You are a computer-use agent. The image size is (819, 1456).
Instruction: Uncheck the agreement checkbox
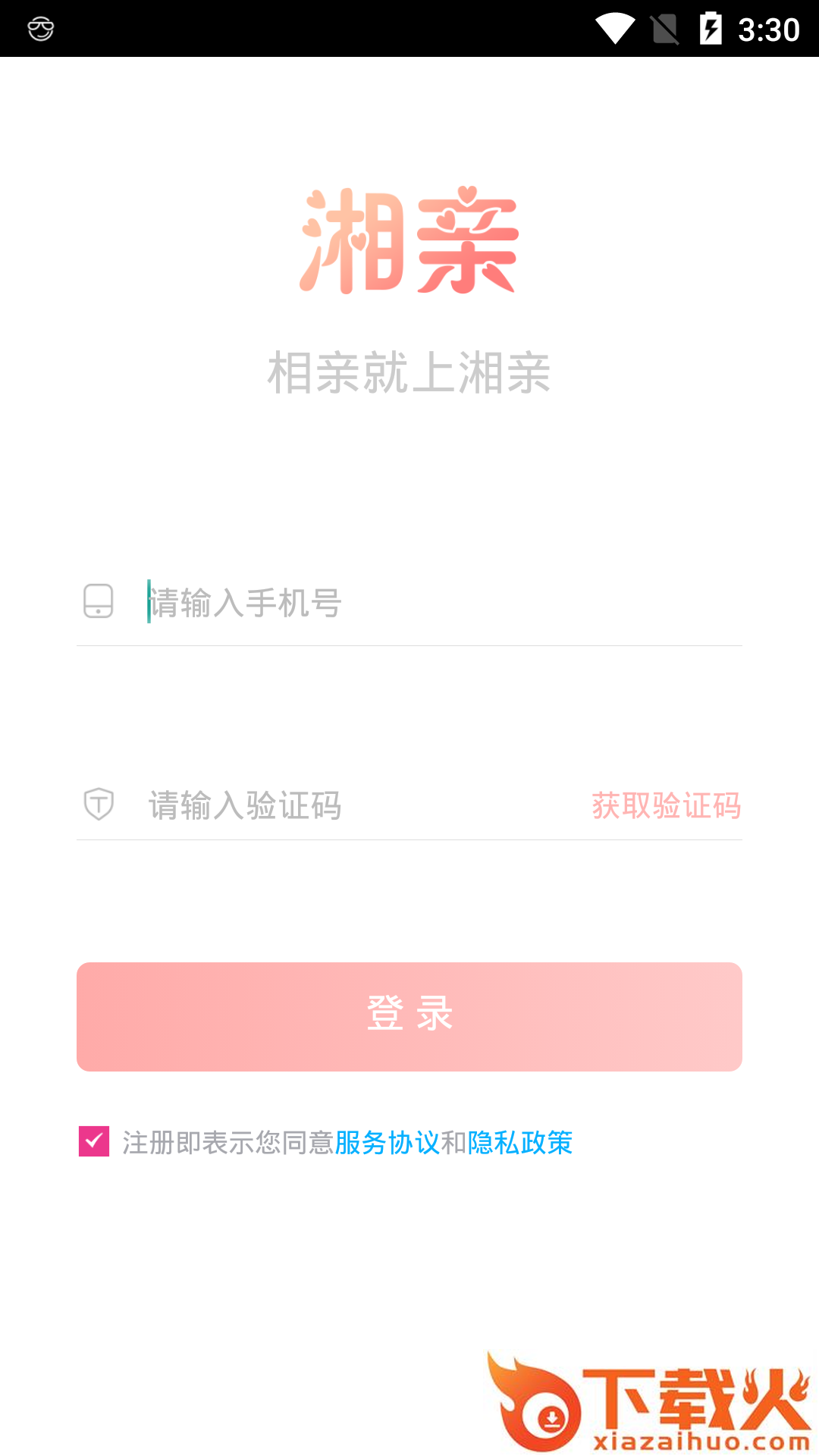pos(94,1141)
